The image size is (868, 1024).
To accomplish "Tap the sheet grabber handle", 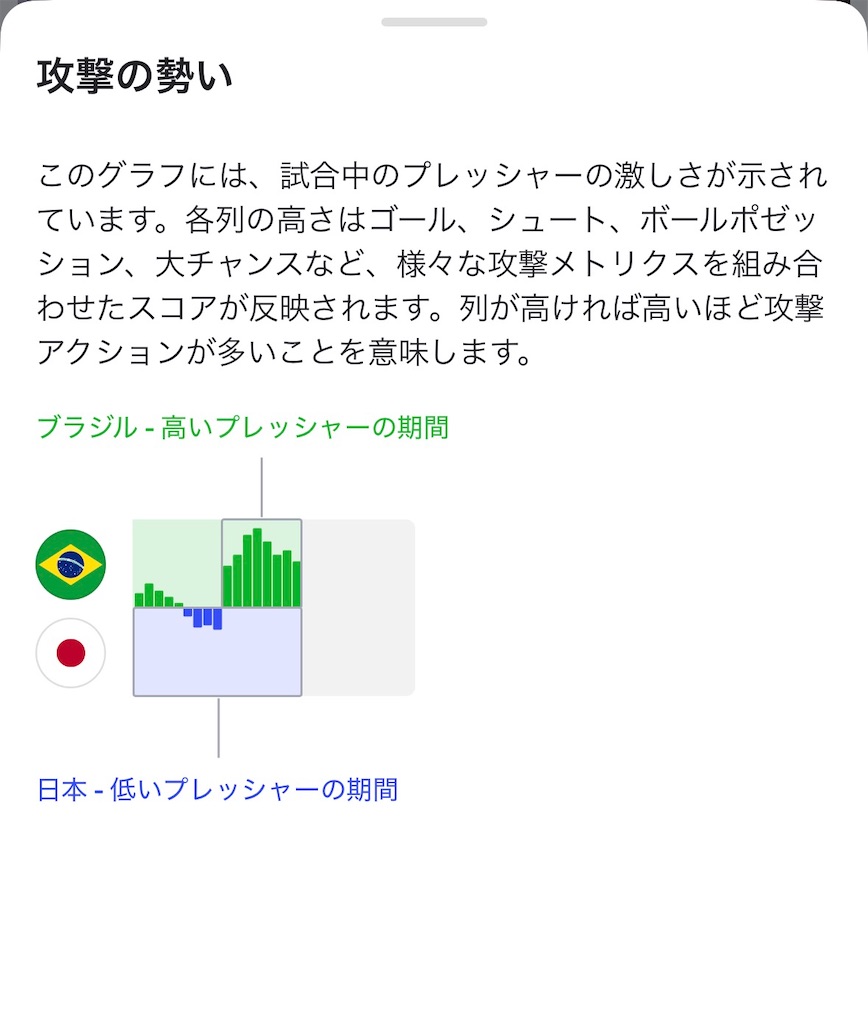I will (x=434, y=22).
